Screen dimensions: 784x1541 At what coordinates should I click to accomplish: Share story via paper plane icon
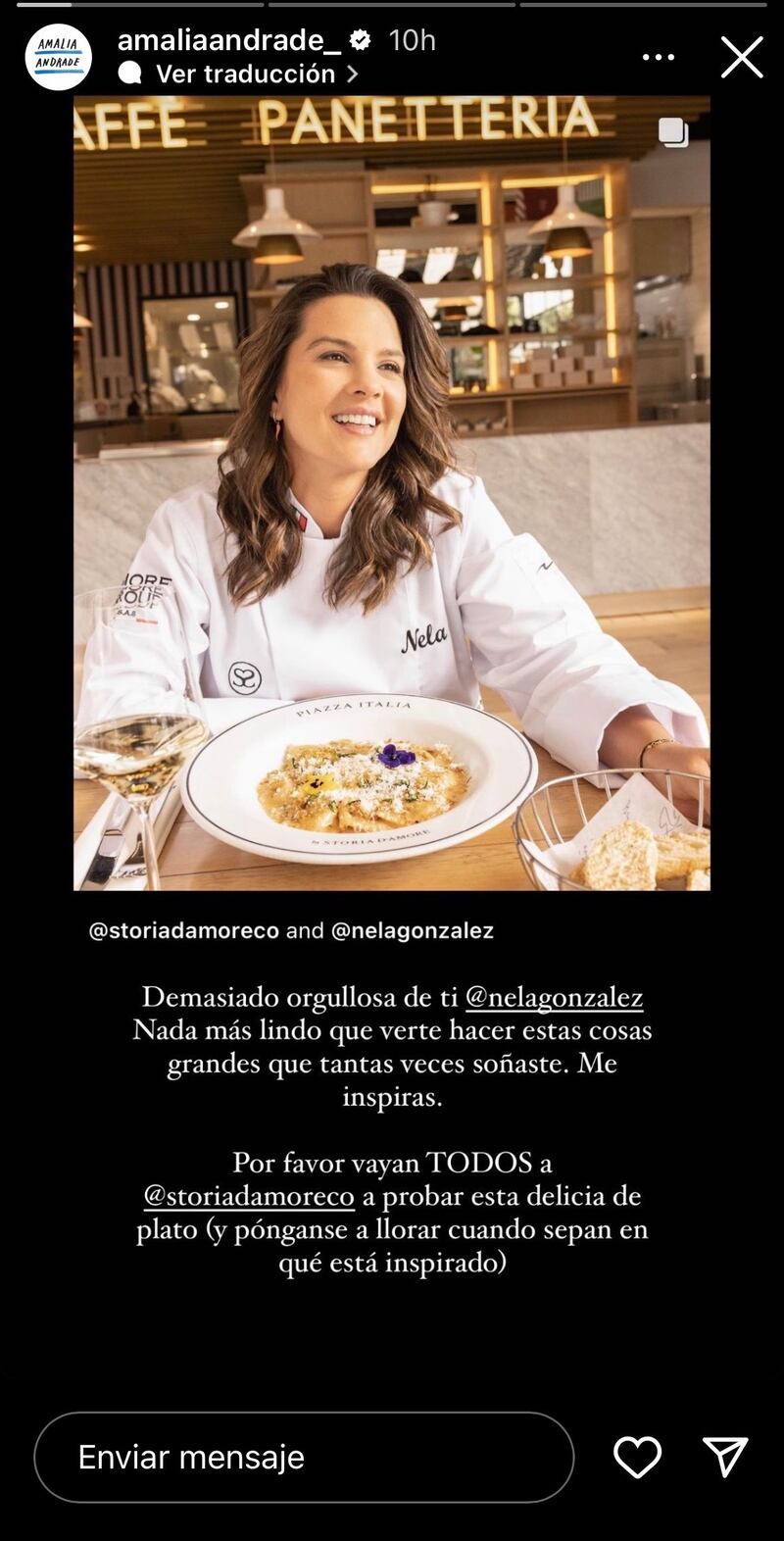[725, 1457]
